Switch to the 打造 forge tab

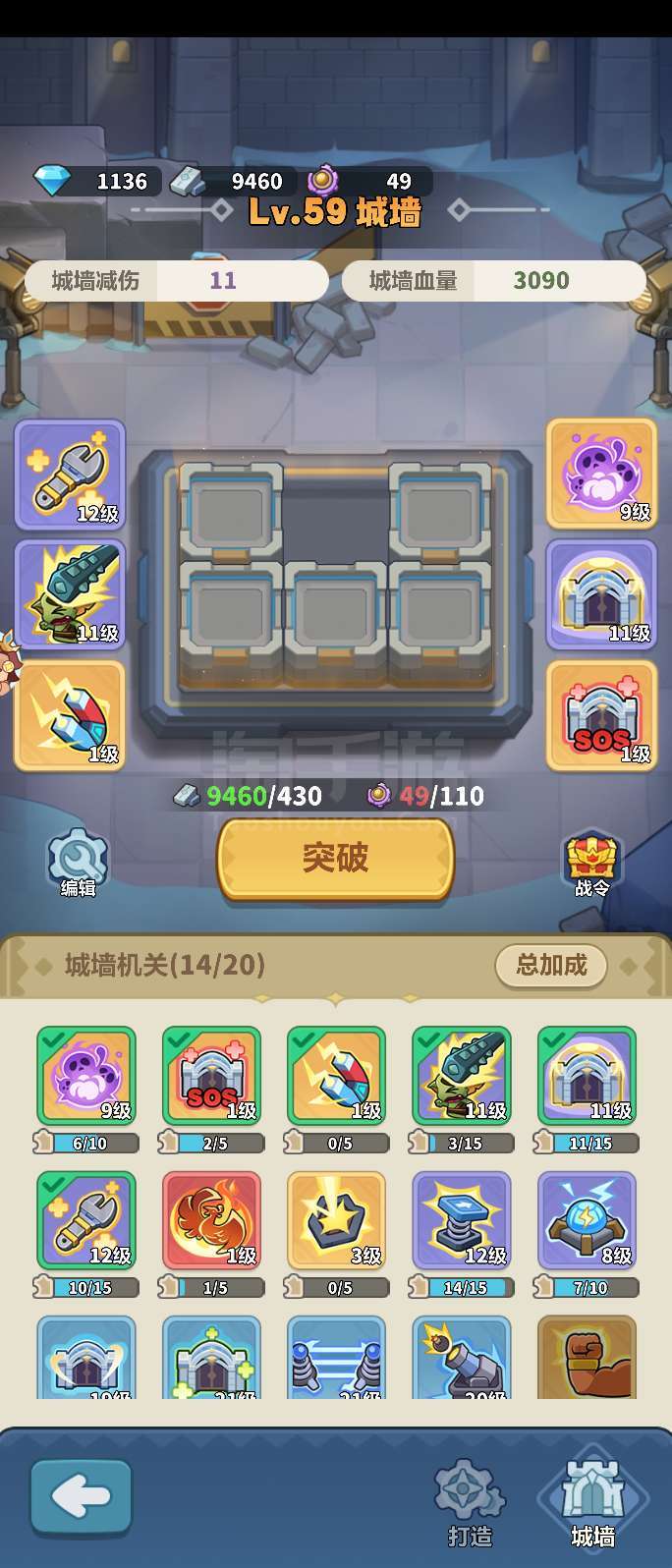point(470,1501)
